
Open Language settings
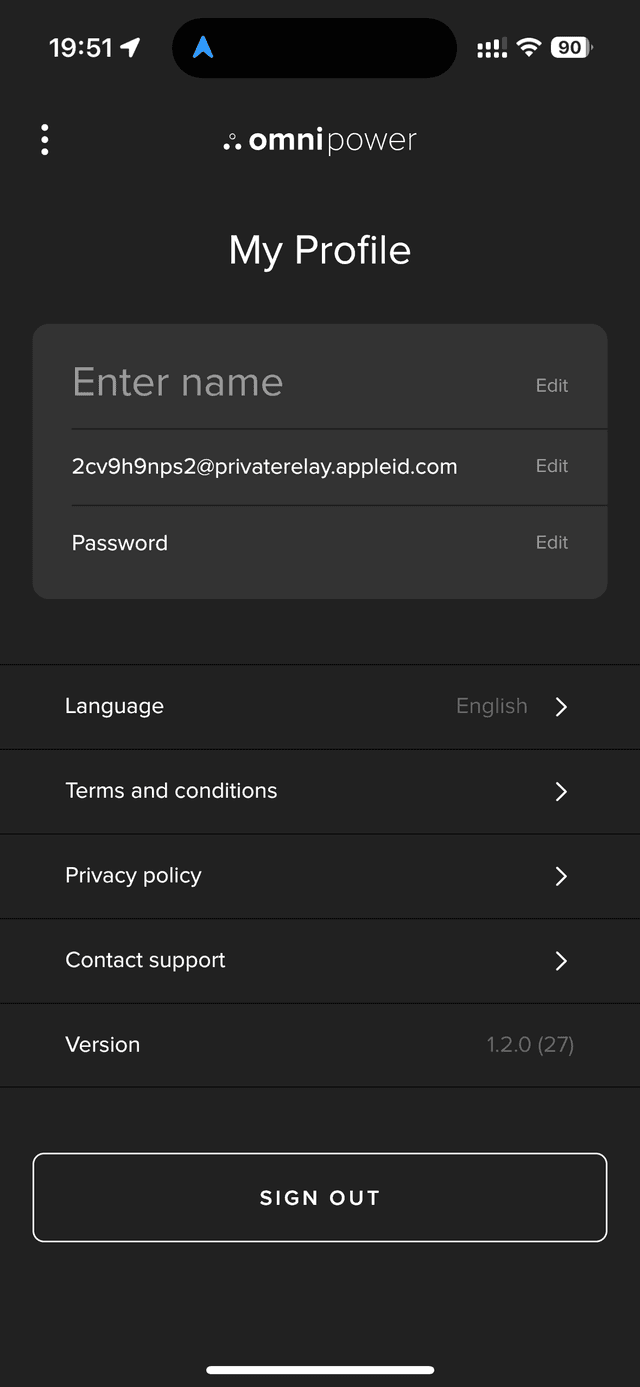click(320, 706)
